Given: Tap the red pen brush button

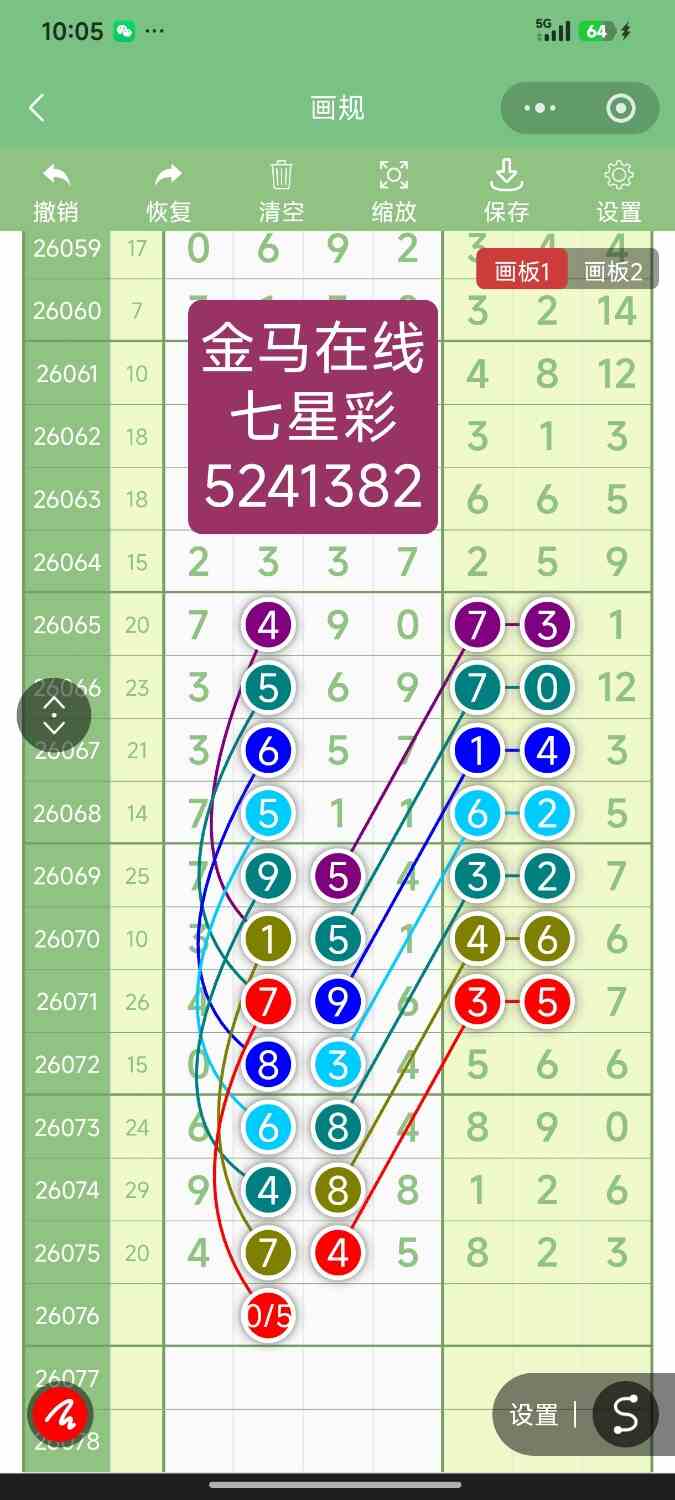Looking at the screenshot, I should point(61,1415).
